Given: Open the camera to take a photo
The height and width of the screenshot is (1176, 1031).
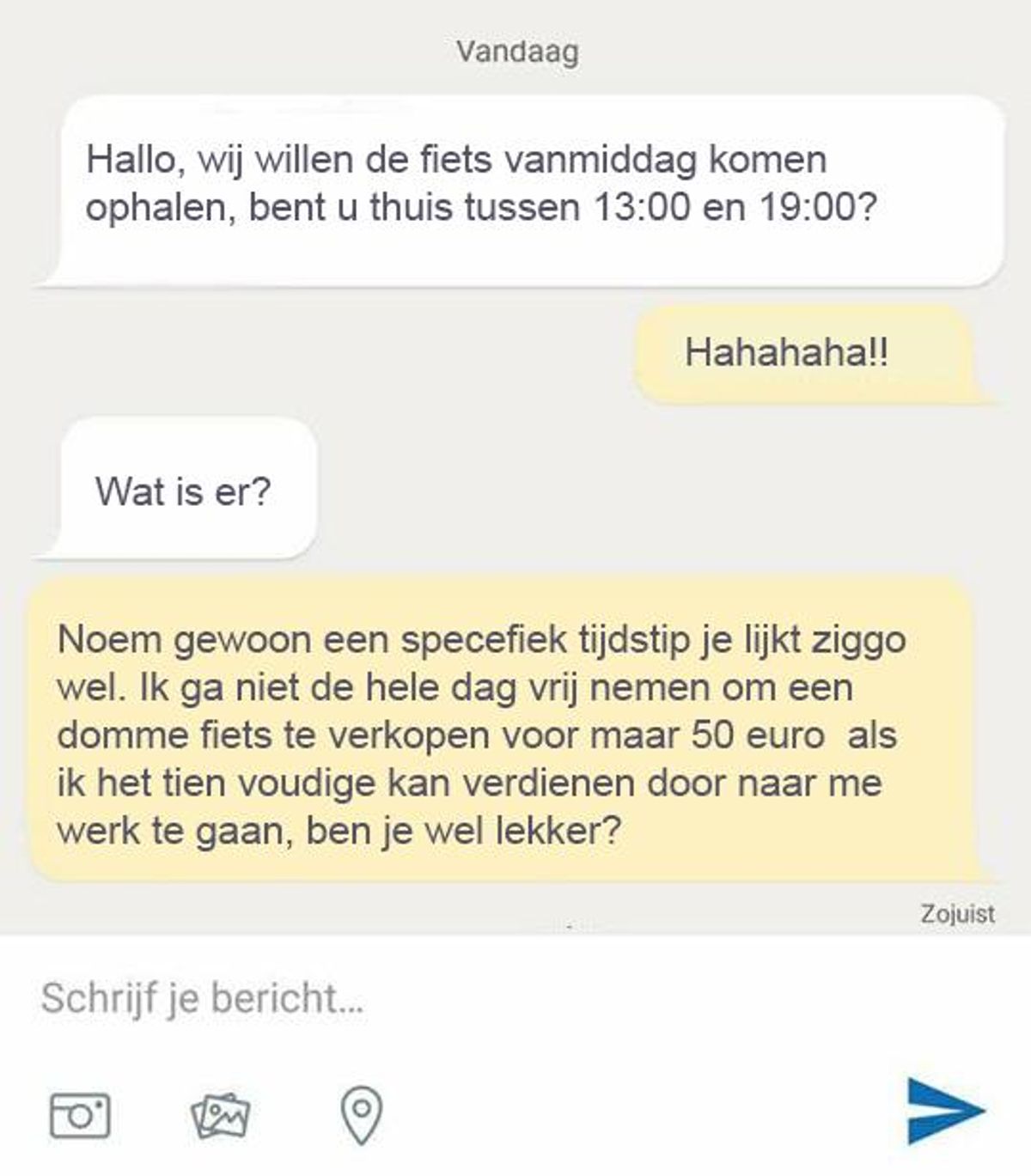Looking at the screenshot, I should [x=79, y=1115].
